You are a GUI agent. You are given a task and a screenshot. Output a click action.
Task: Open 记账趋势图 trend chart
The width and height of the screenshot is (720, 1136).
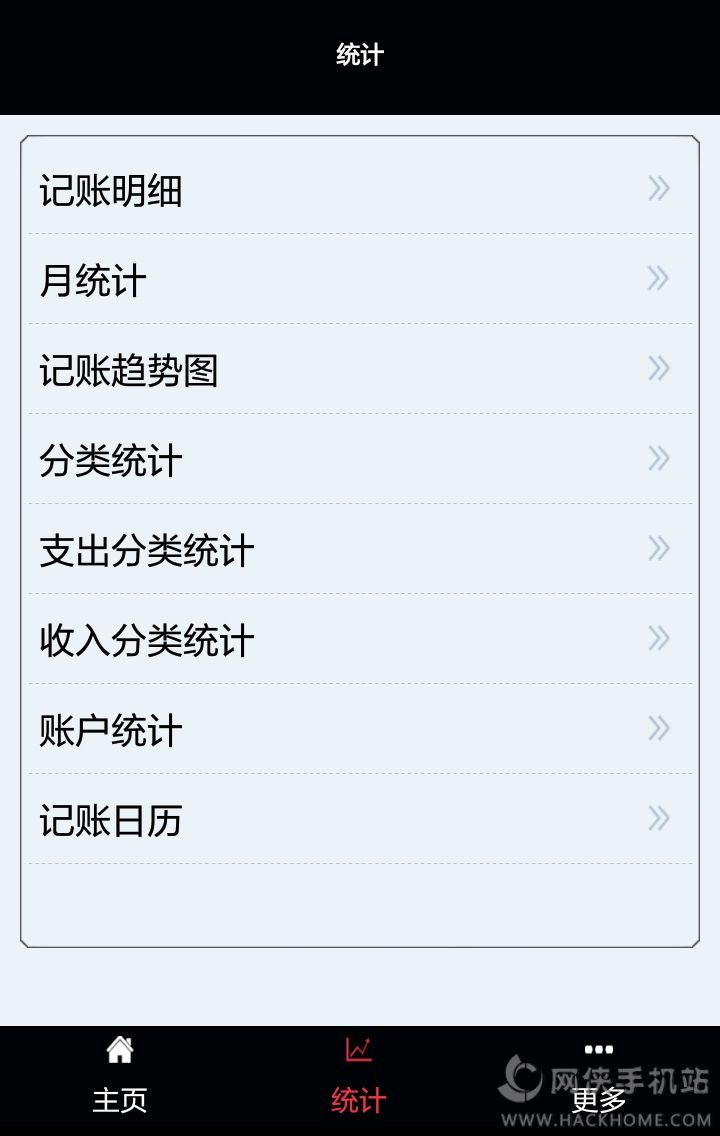(358, 370)
